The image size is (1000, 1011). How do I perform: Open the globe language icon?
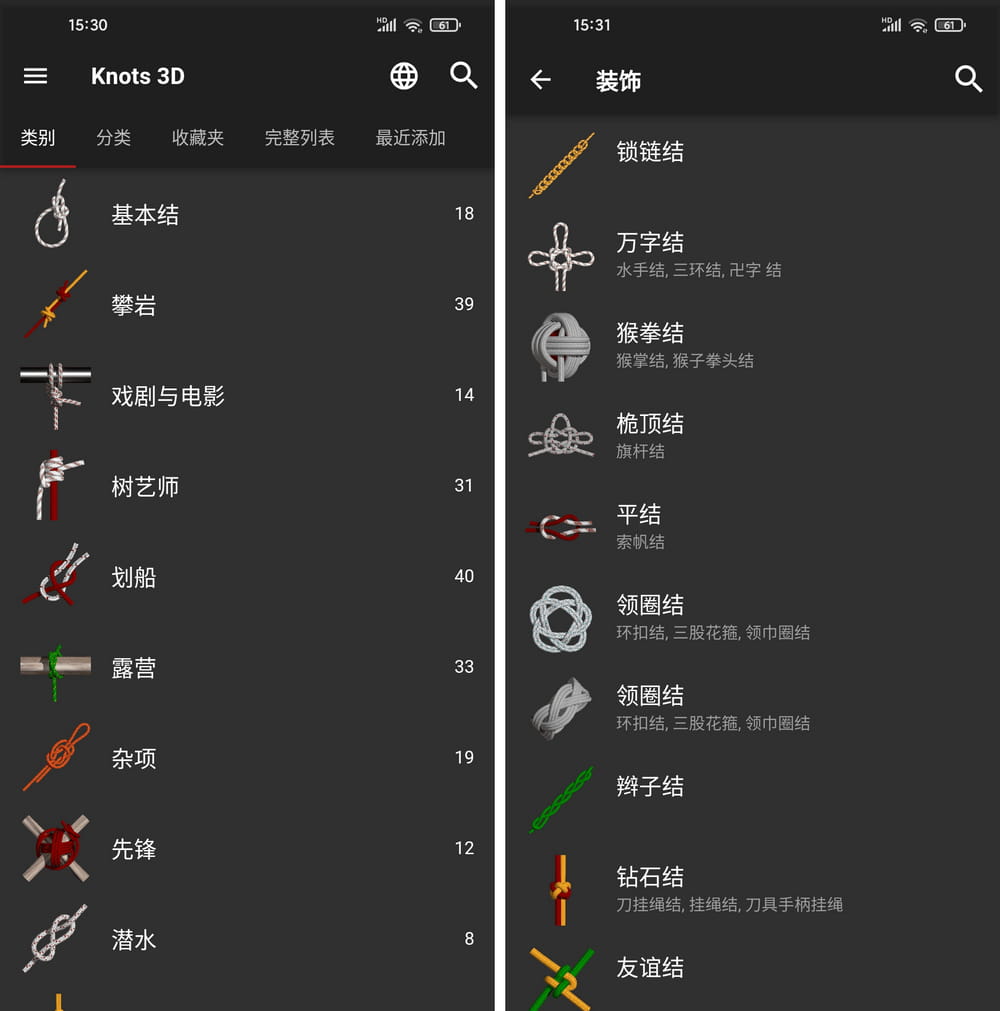(x=404, y=76)
